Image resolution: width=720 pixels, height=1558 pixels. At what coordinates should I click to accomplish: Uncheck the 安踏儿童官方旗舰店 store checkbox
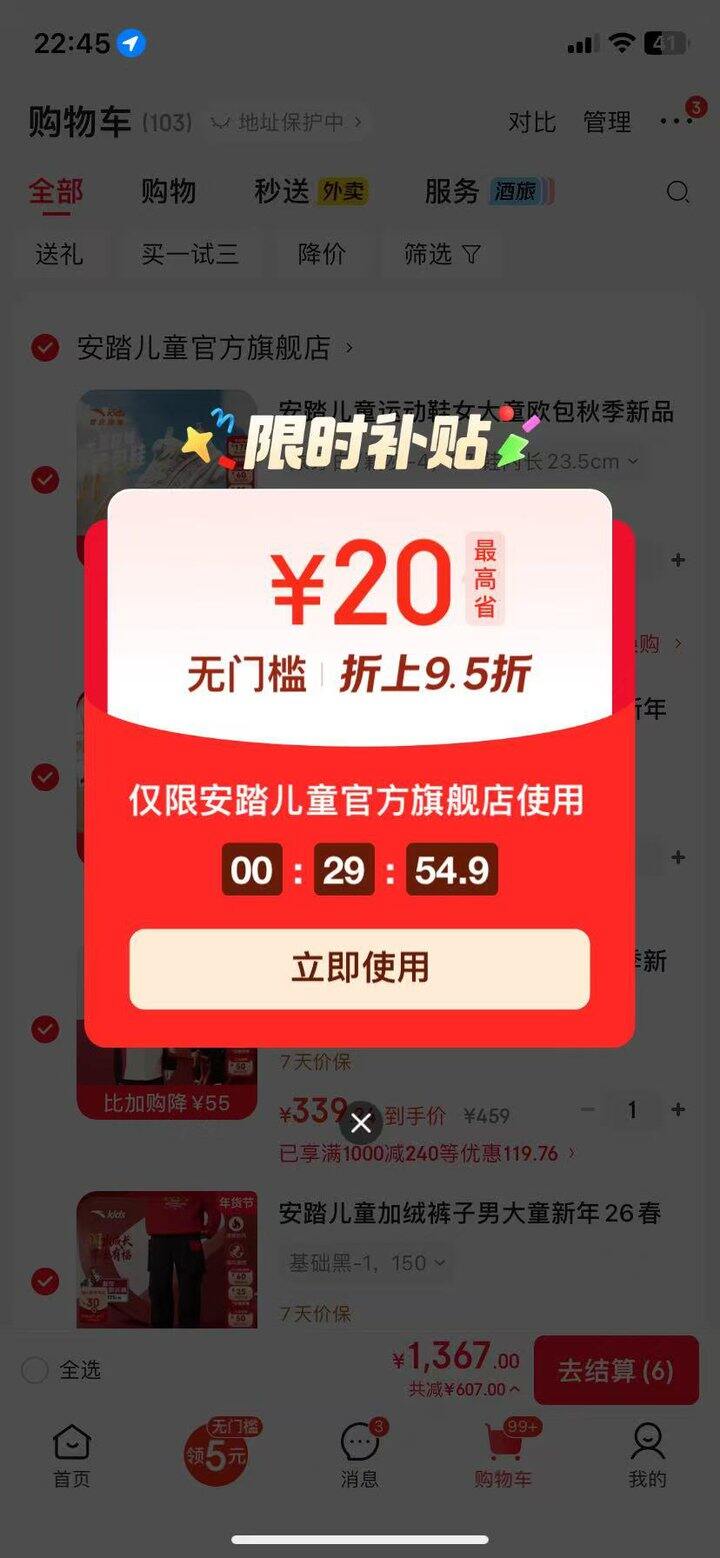[44, 348]
